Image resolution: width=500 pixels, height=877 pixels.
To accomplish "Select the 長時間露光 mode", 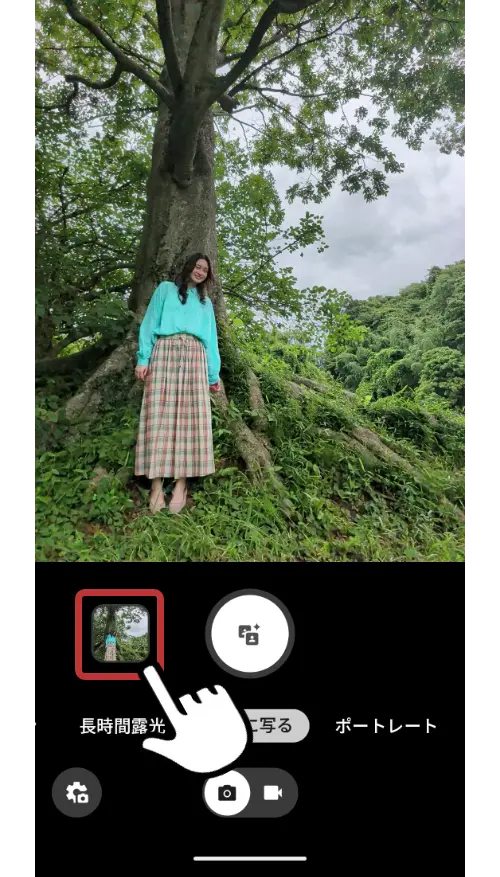I will click(123, 726).
